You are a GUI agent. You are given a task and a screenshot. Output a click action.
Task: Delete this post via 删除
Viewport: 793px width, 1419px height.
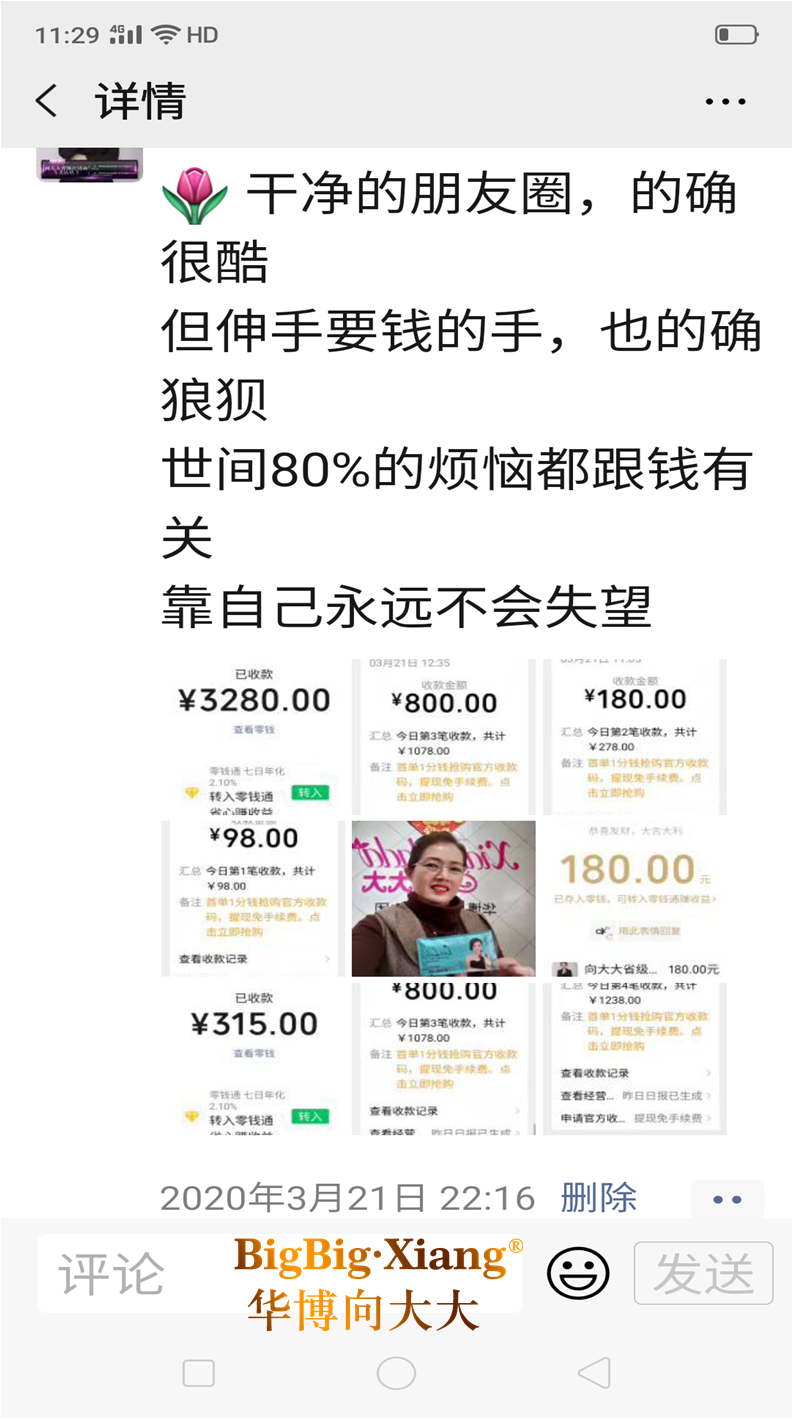(x=598, y=1197)
